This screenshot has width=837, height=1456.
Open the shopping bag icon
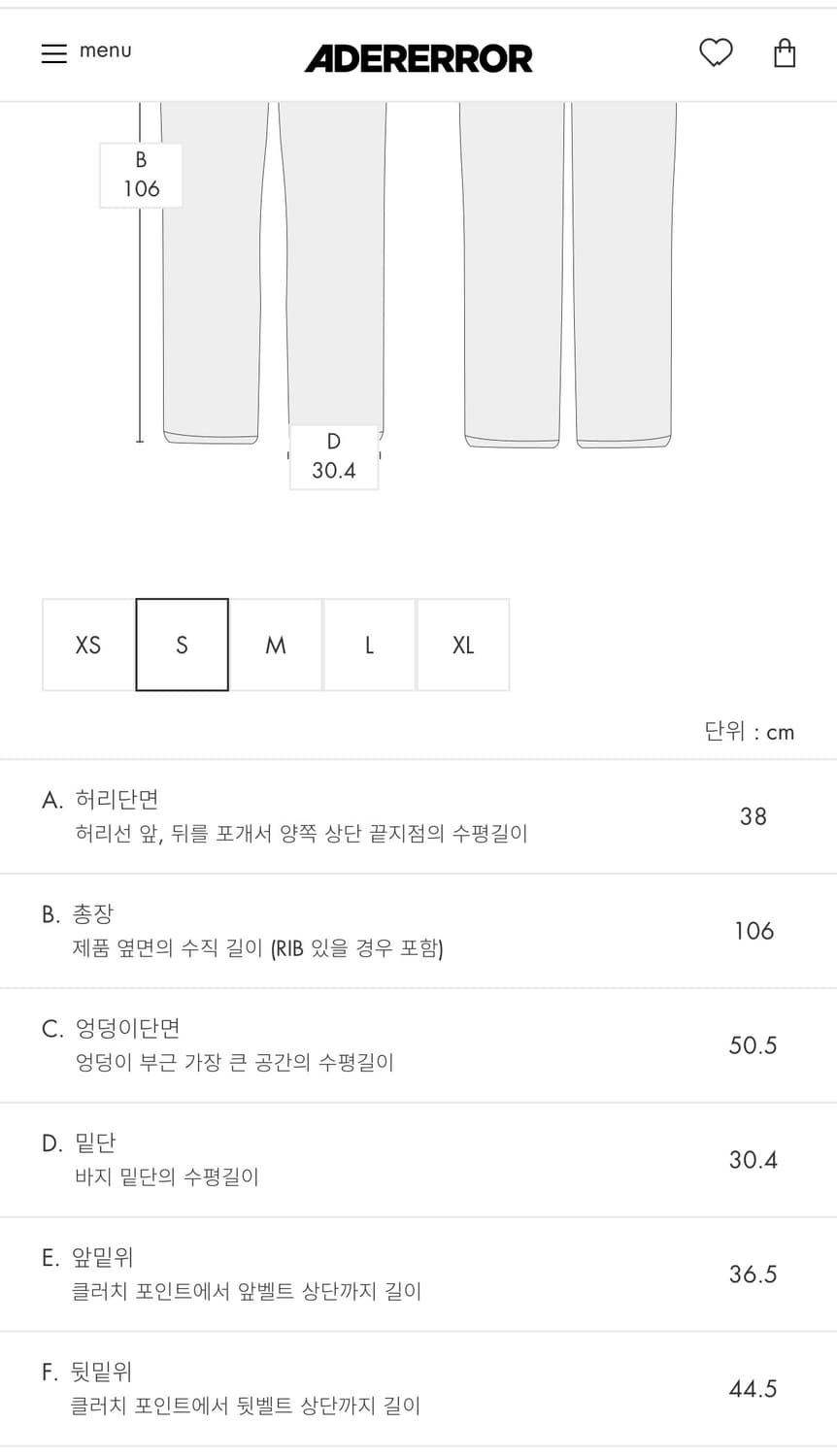[x=785, y=54]
